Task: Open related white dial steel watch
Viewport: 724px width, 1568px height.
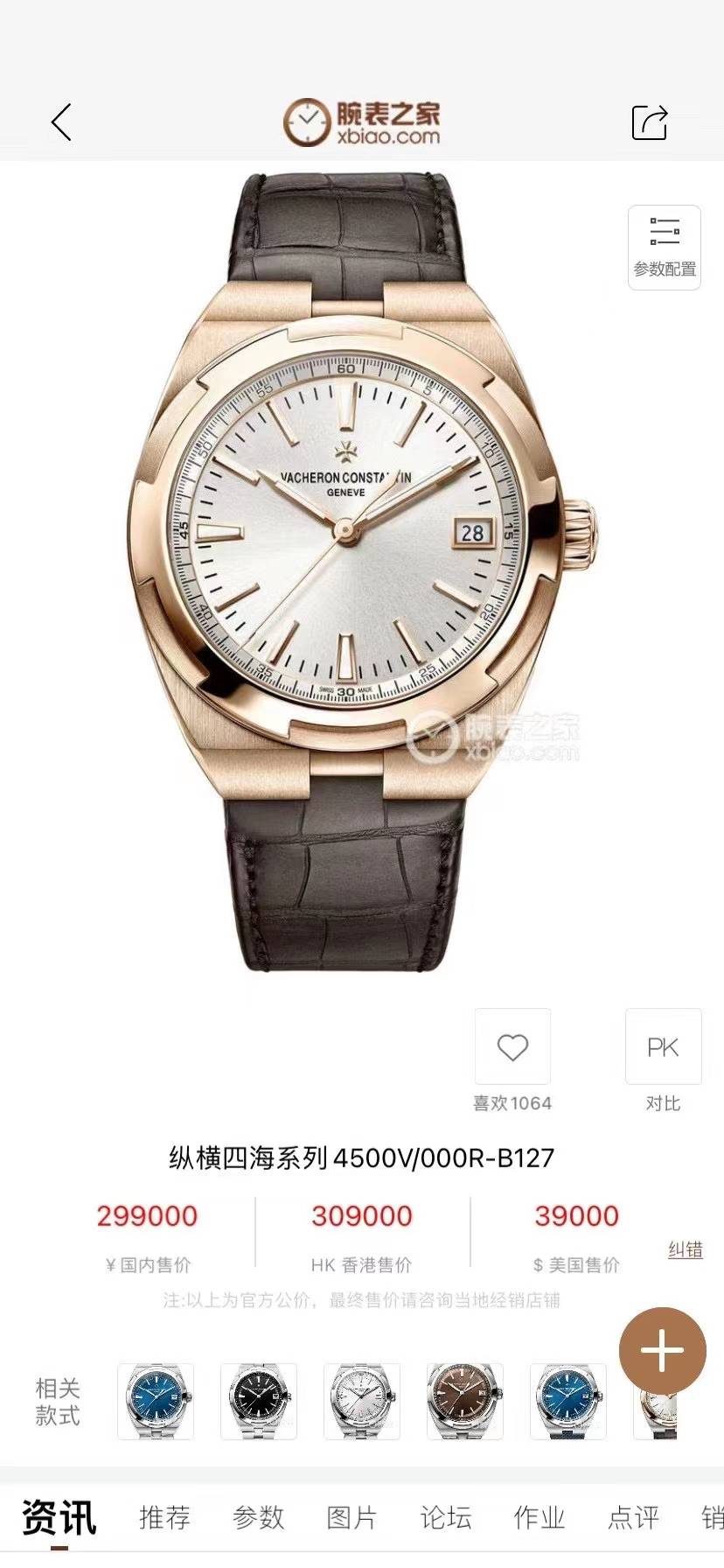Action: click(x=362, y=1401)
